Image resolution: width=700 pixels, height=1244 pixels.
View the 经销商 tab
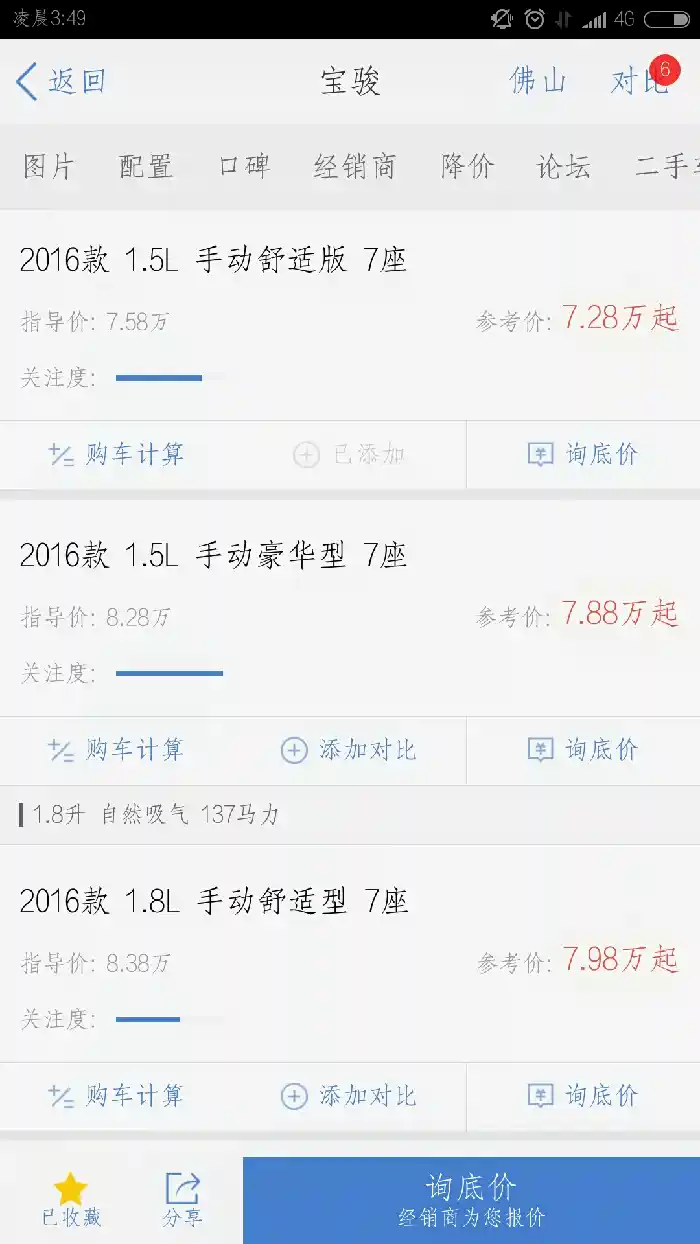(x=355, y=167)
